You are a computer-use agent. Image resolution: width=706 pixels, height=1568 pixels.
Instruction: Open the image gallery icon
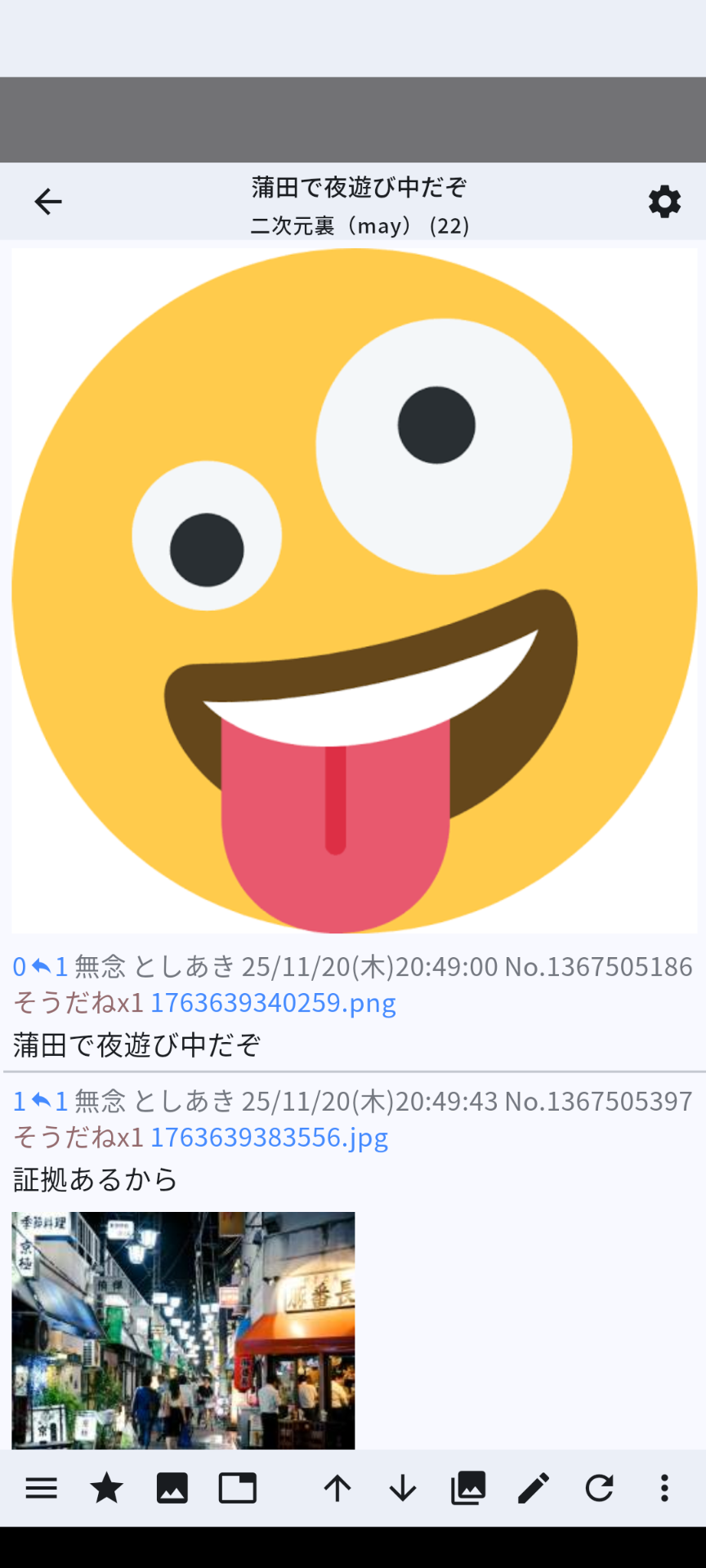click(468, 1488)
